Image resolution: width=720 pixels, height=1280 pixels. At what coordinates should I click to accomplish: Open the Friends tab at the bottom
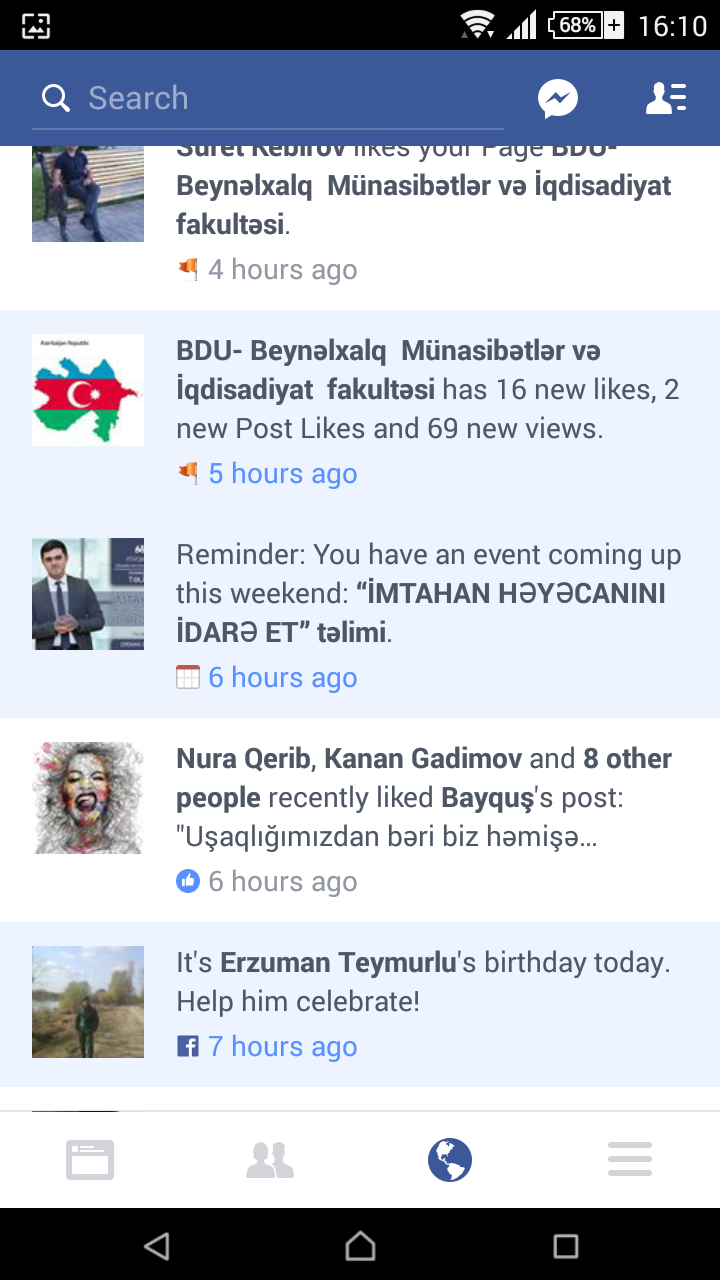coord(269,1159)
